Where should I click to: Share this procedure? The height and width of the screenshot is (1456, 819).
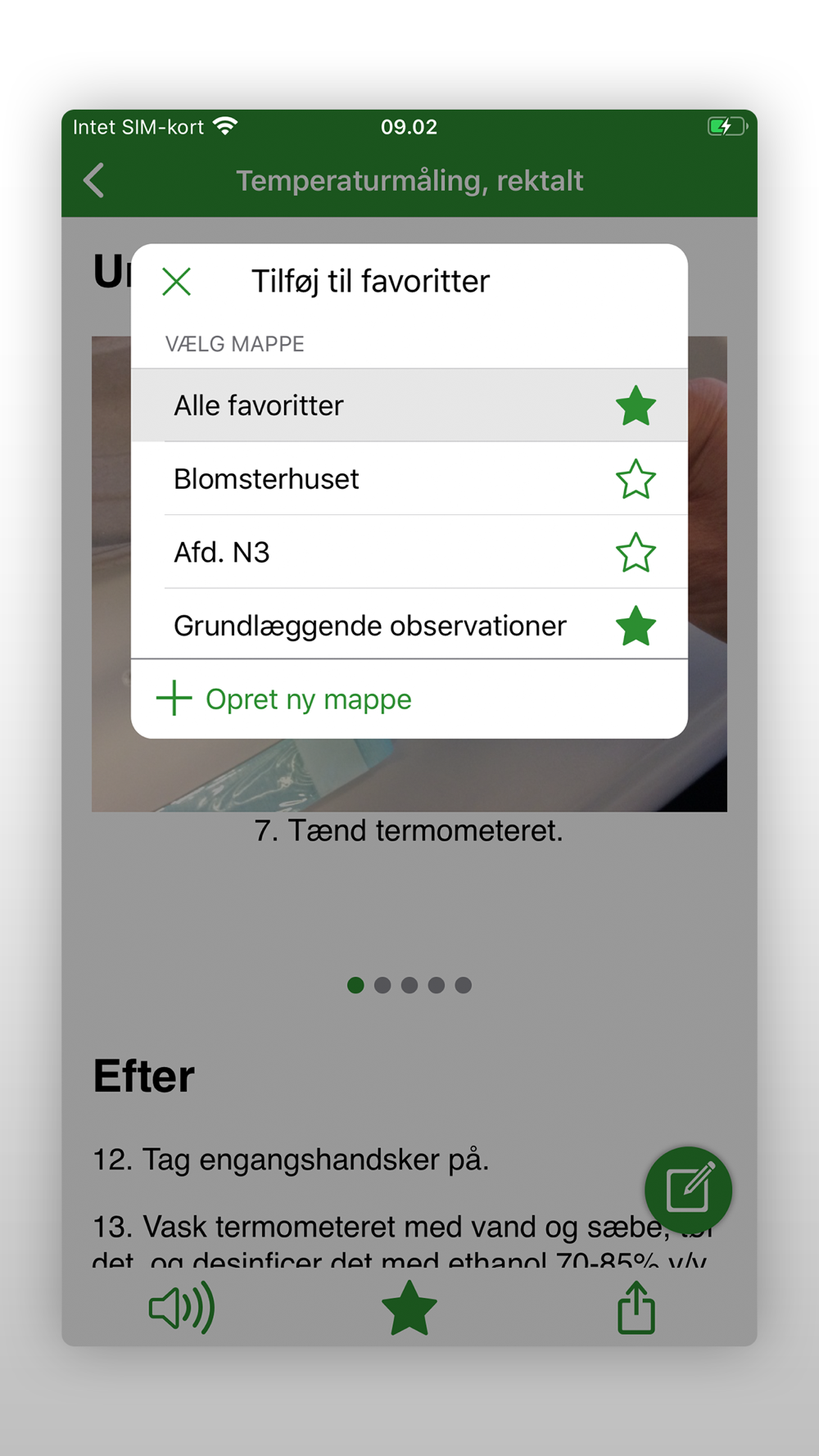tap(636, 1308)
